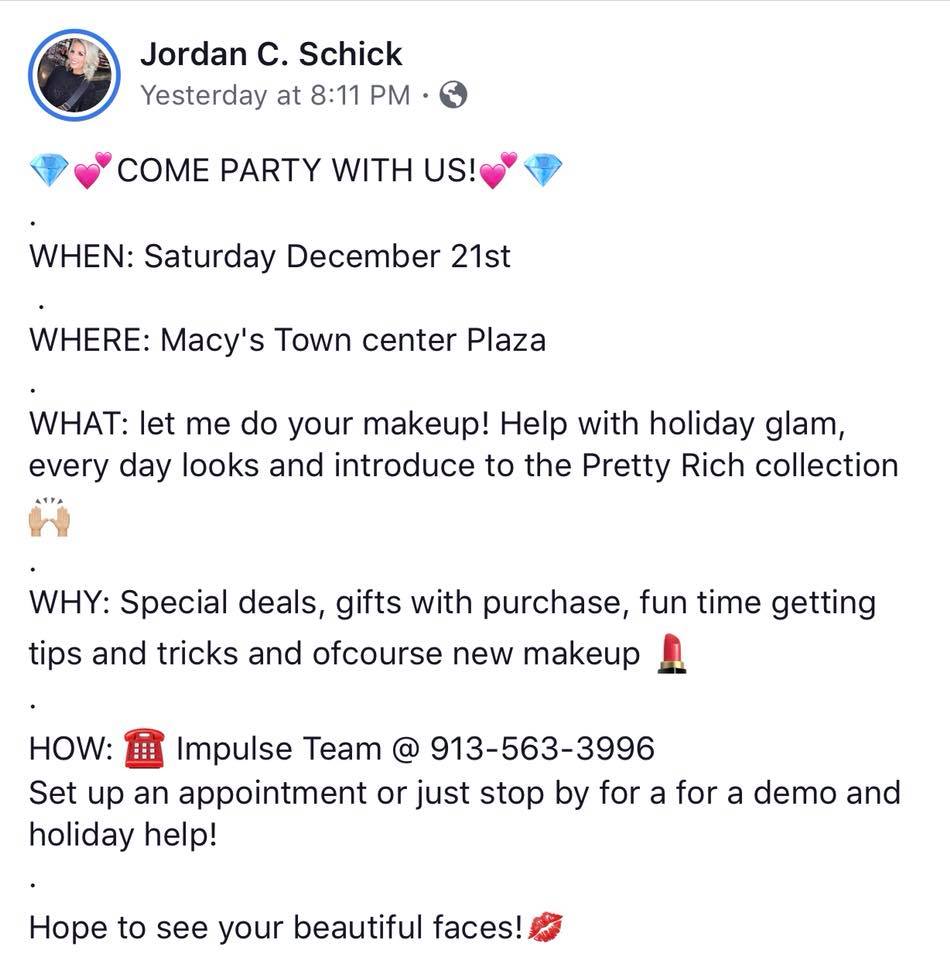Screen dimensions: 950x960
Task: Open Jordan C. Schick's profile picture
Action: coord(74,75)
